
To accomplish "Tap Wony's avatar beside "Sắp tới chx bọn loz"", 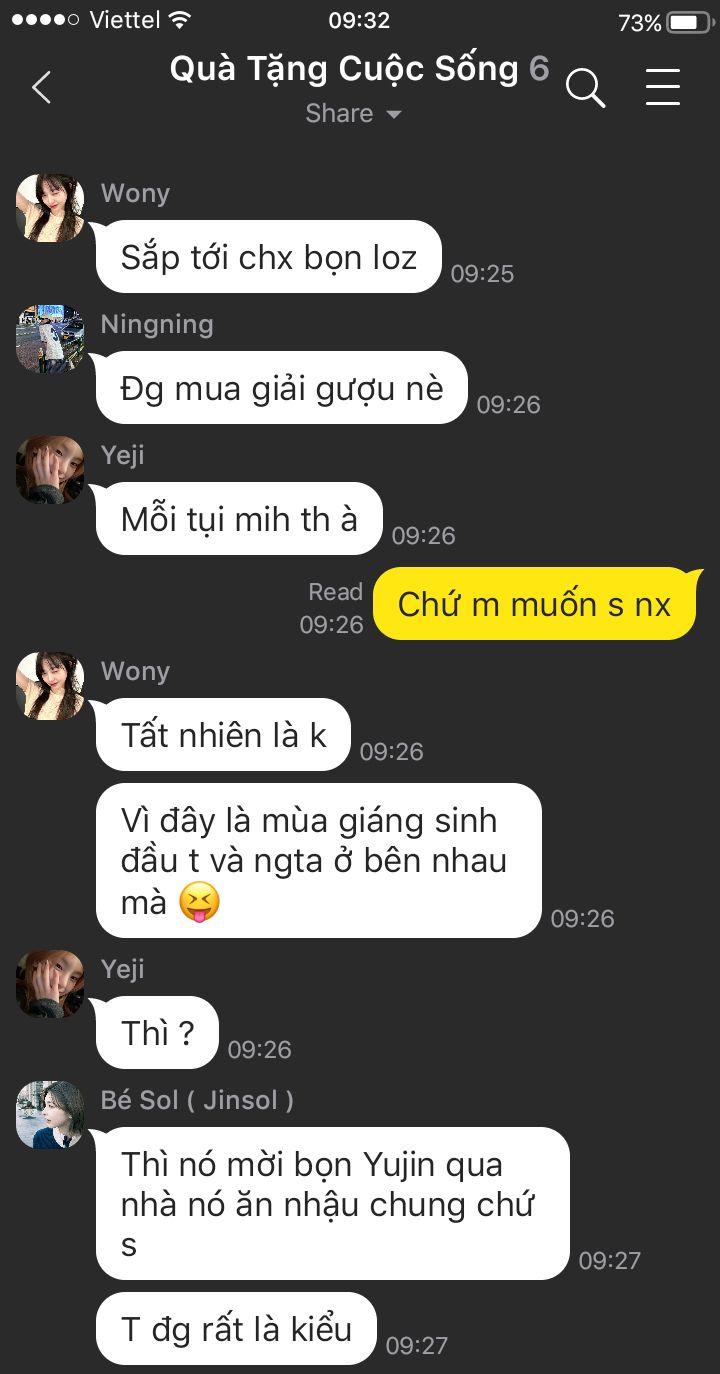I will (x=50, y=208).
